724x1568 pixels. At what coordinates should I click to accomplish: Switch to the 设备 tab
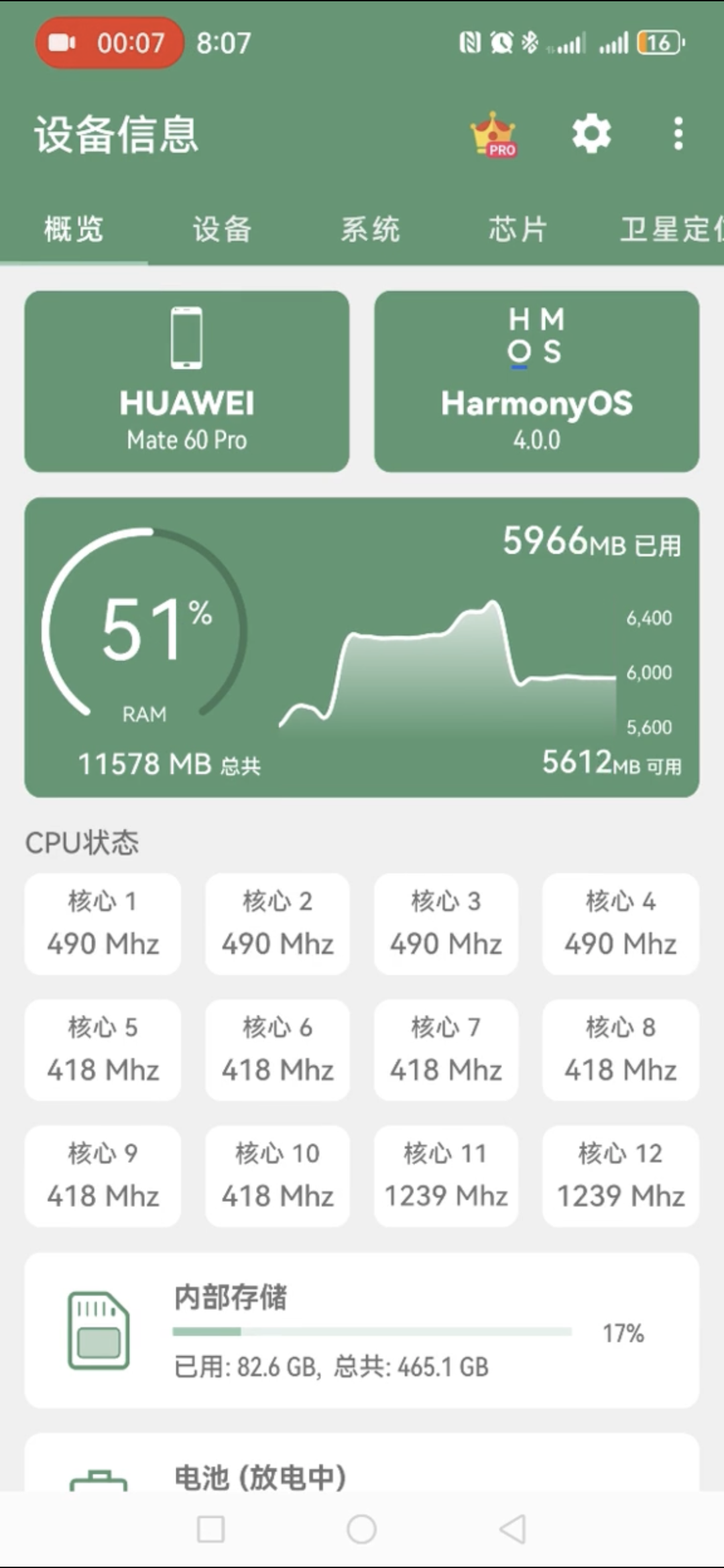222,229
